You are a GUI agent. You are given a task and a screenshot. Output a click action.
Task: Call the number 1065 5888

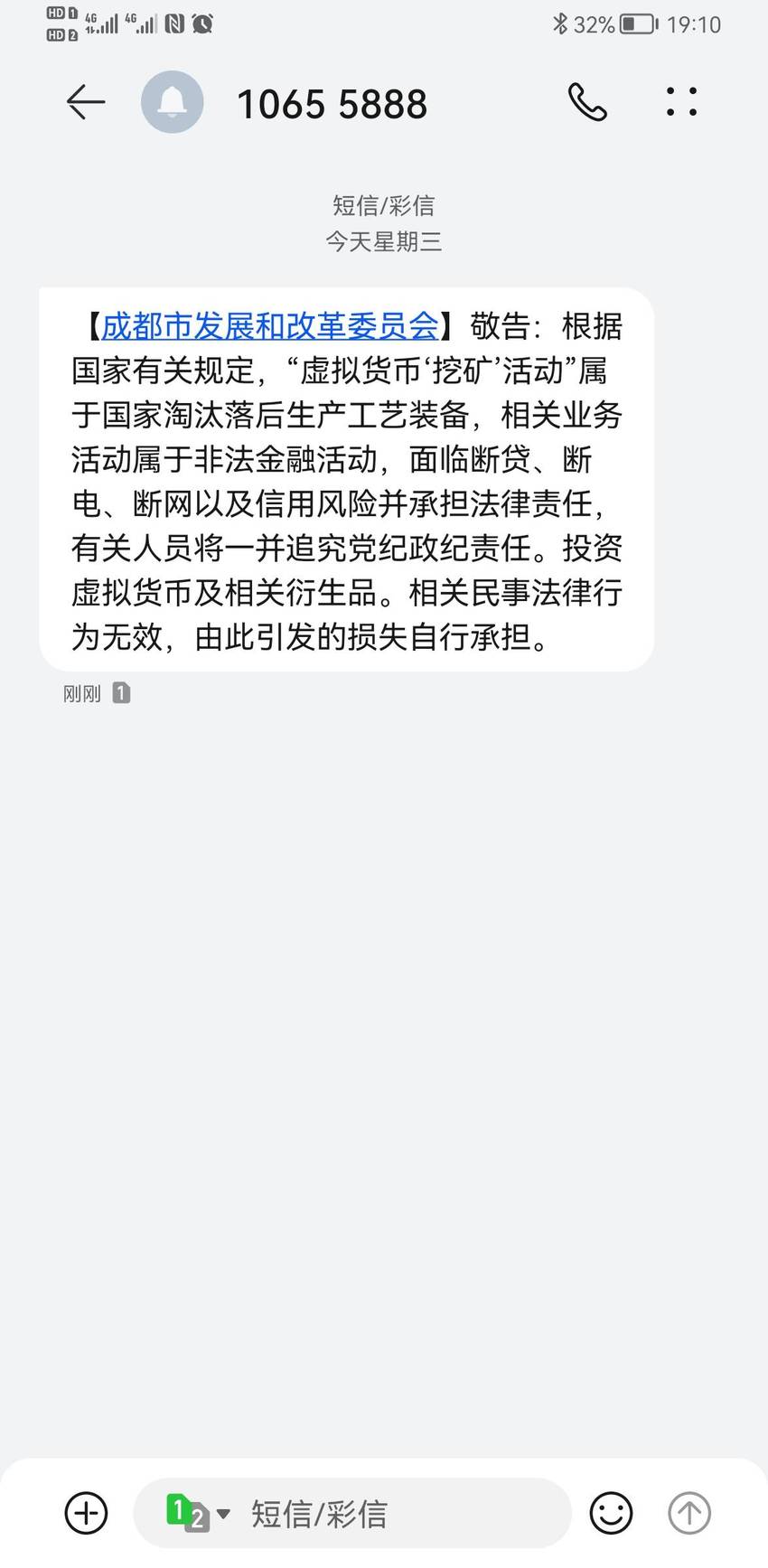click(587, 102)
